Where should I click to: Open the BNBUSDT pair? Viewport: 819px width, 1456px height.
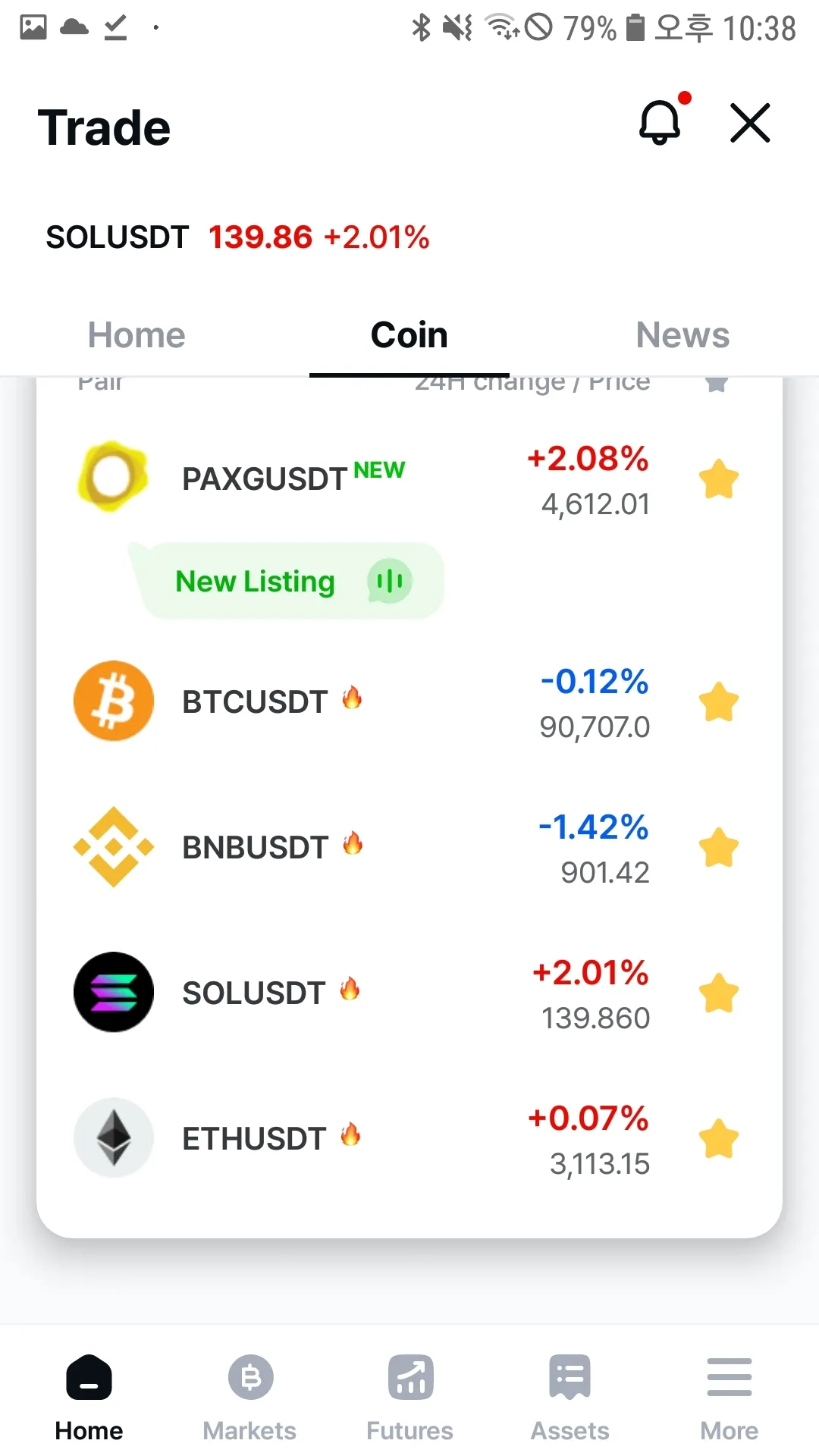coord(255,848)
